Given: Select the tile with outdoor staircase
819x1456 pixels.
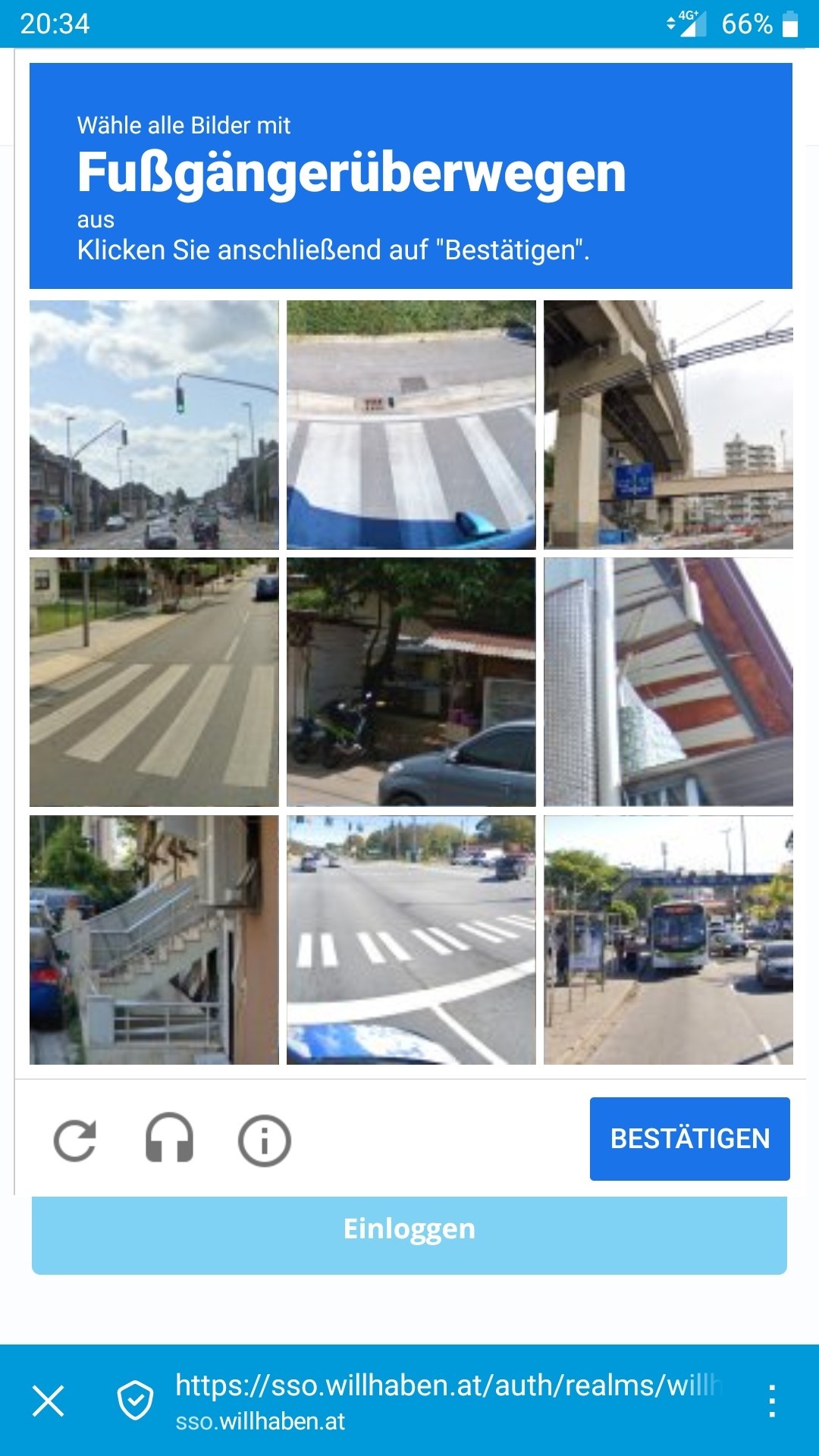Looking at the screenshot, I should (154, 940).
